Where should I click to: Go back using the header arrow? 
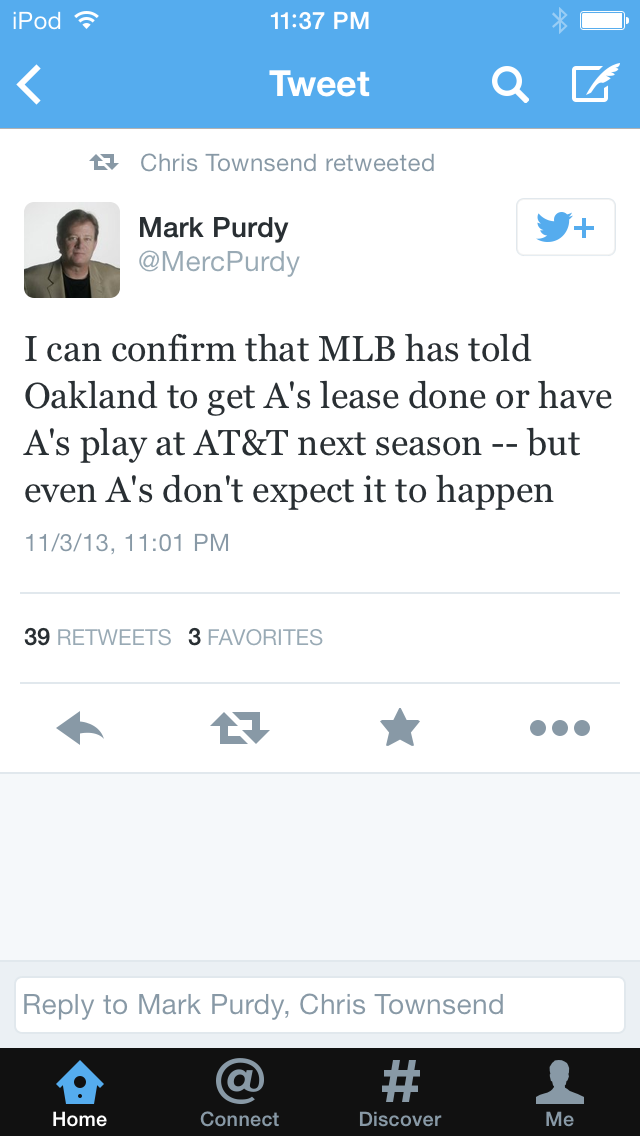(30, 85)
